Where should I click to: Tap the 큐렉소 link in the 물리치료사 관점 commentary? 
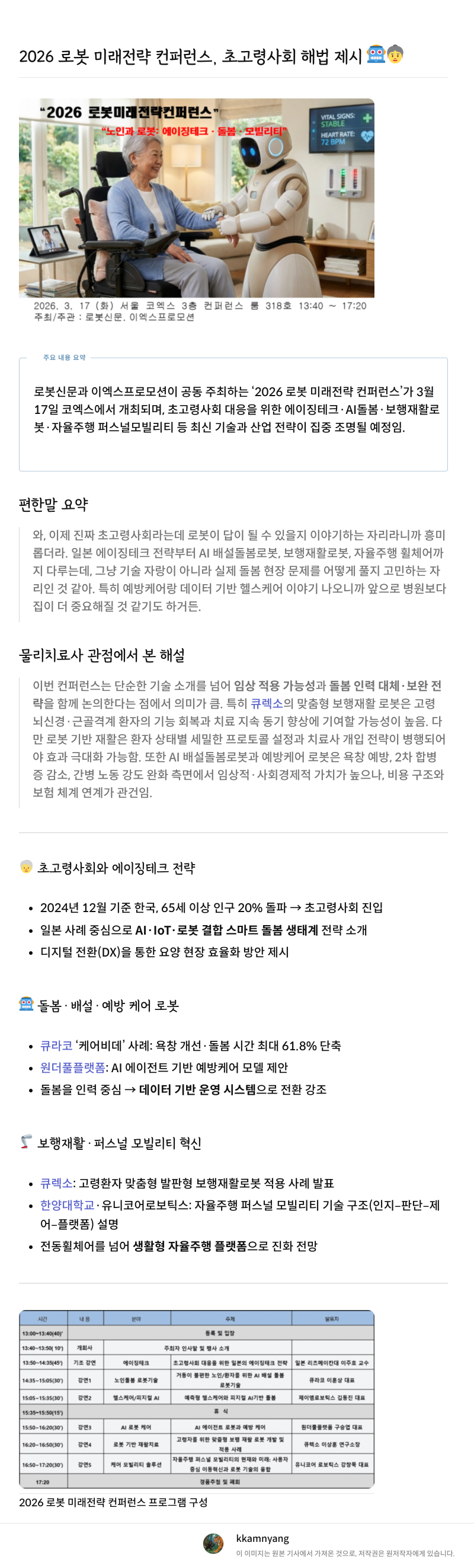click(x=267, y=704)
